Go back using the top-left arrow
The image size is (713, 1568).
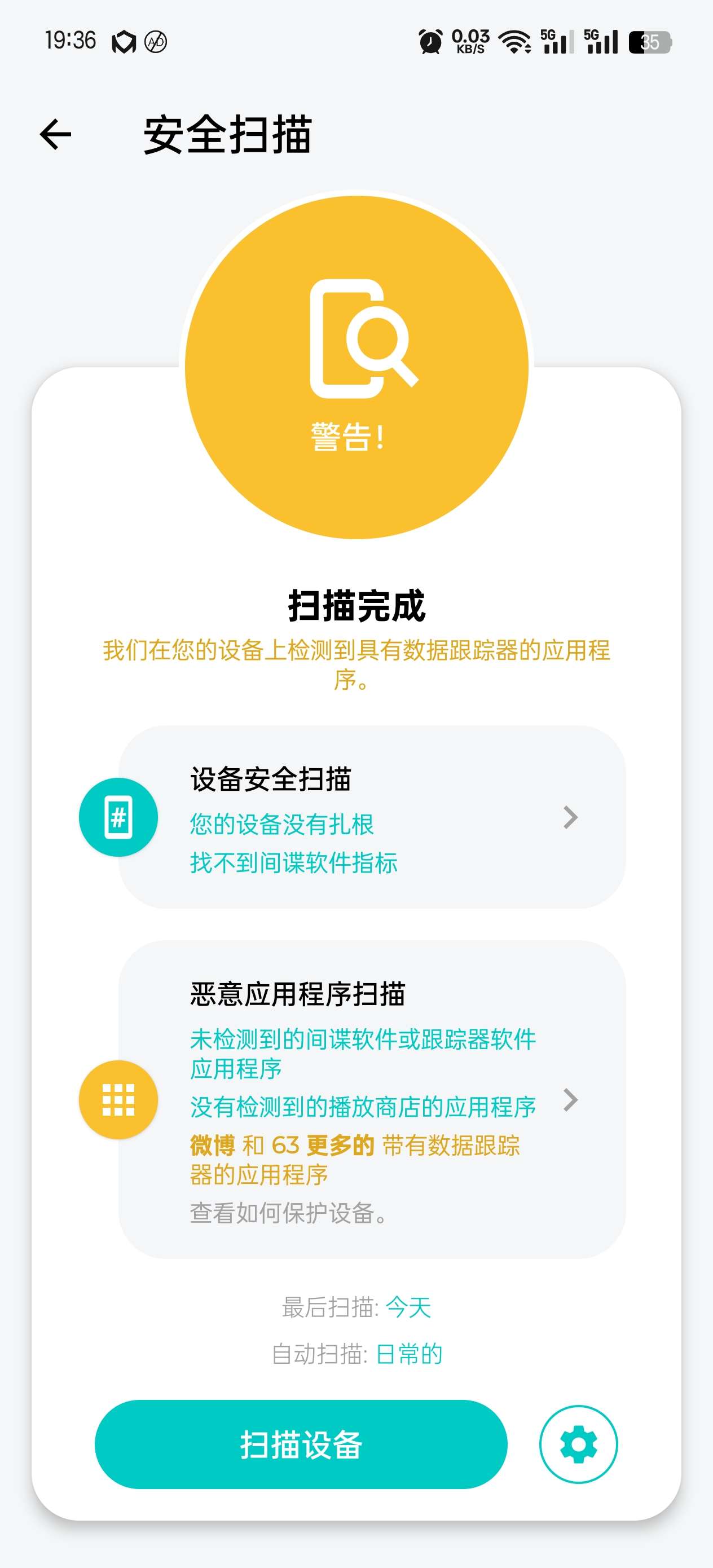pyautogui.click(x=55, y=135)
